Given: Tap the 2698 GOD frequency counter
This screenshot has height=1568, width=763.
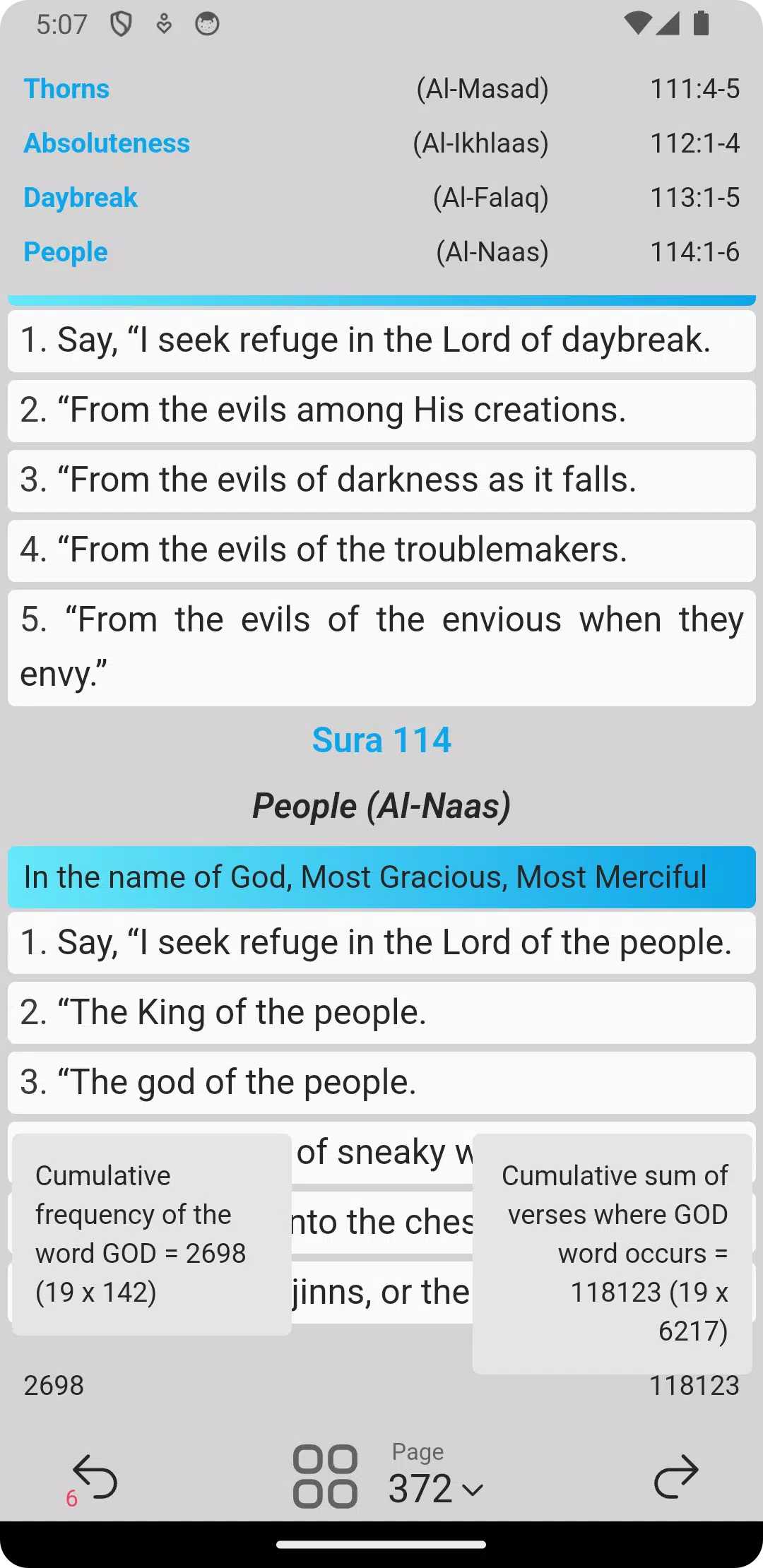Looking at the screenshot, I should [54, 1386].
